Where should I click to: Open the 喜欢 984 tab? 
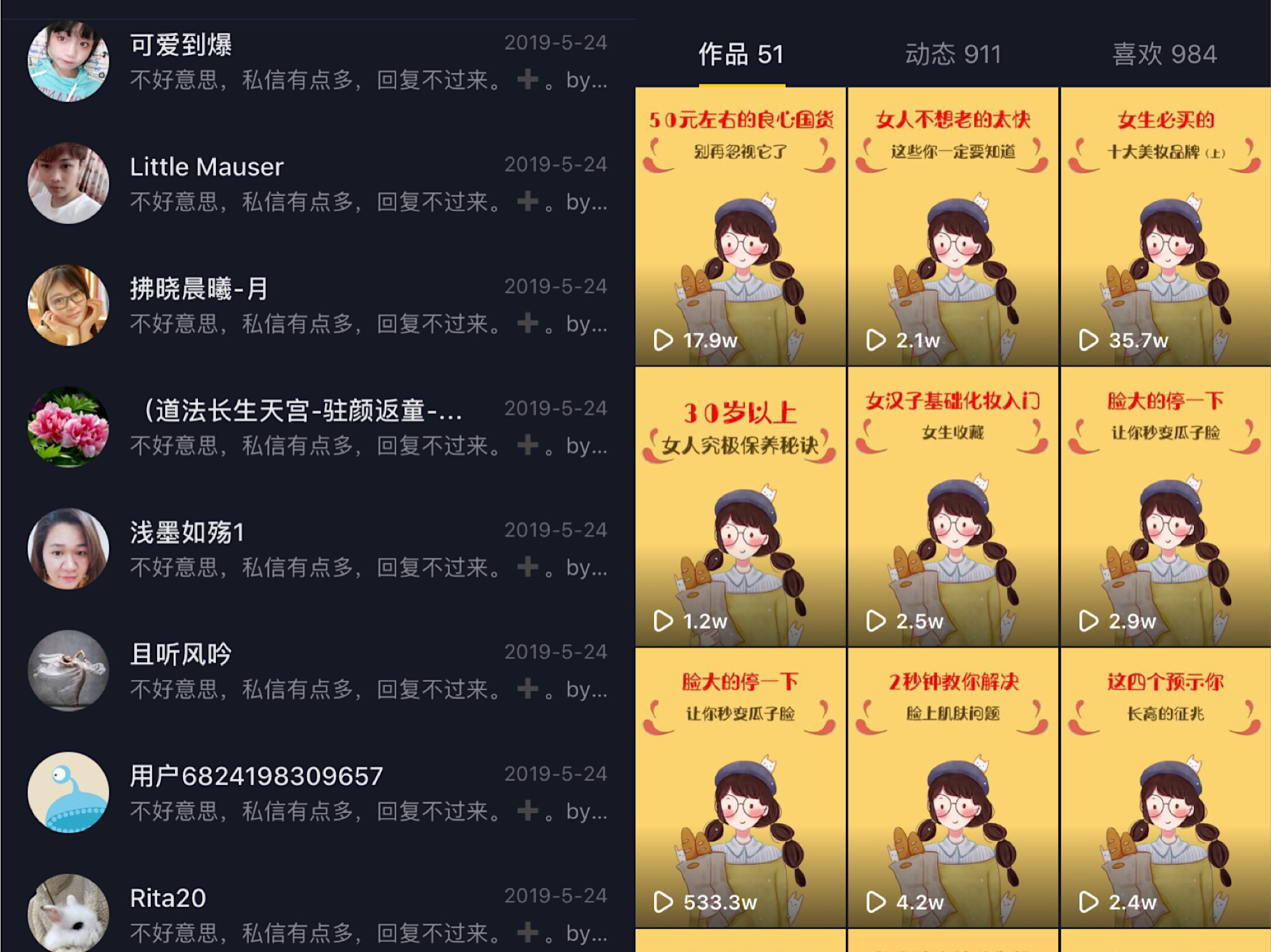(x=1164, y=55)
